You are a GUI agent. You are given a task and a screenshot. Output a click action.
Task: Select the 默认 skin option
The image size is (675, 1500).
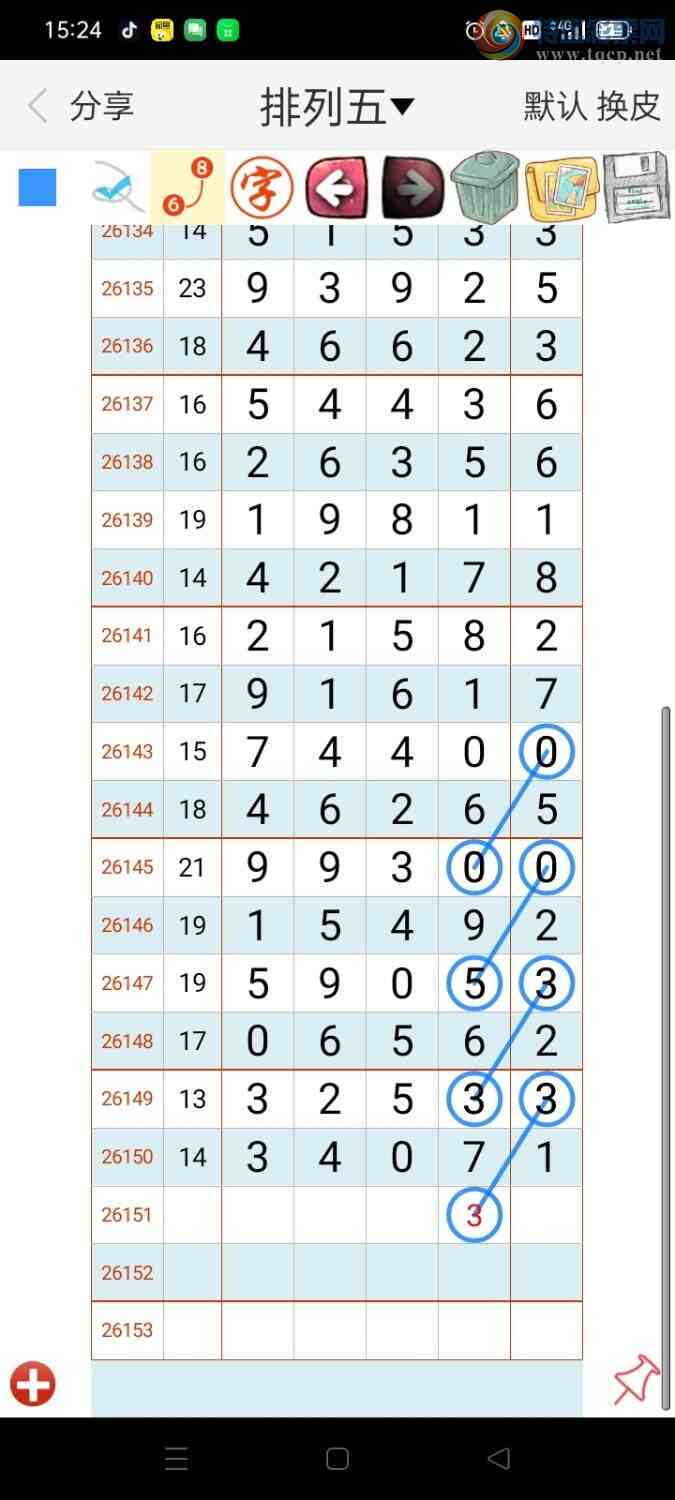pos(555,106)
